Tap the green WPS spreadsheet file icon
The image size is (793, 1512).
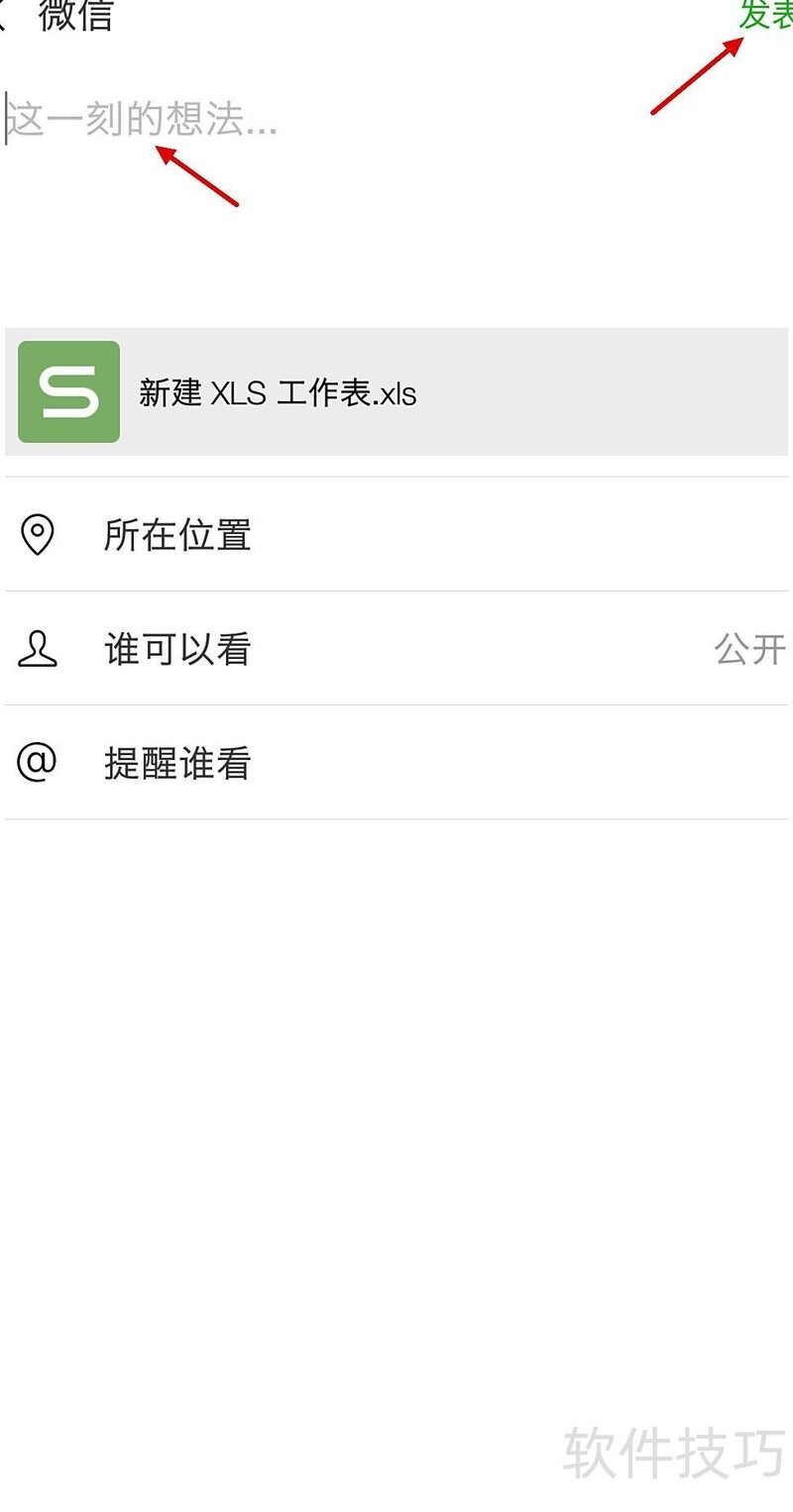(x=67, y=391)
